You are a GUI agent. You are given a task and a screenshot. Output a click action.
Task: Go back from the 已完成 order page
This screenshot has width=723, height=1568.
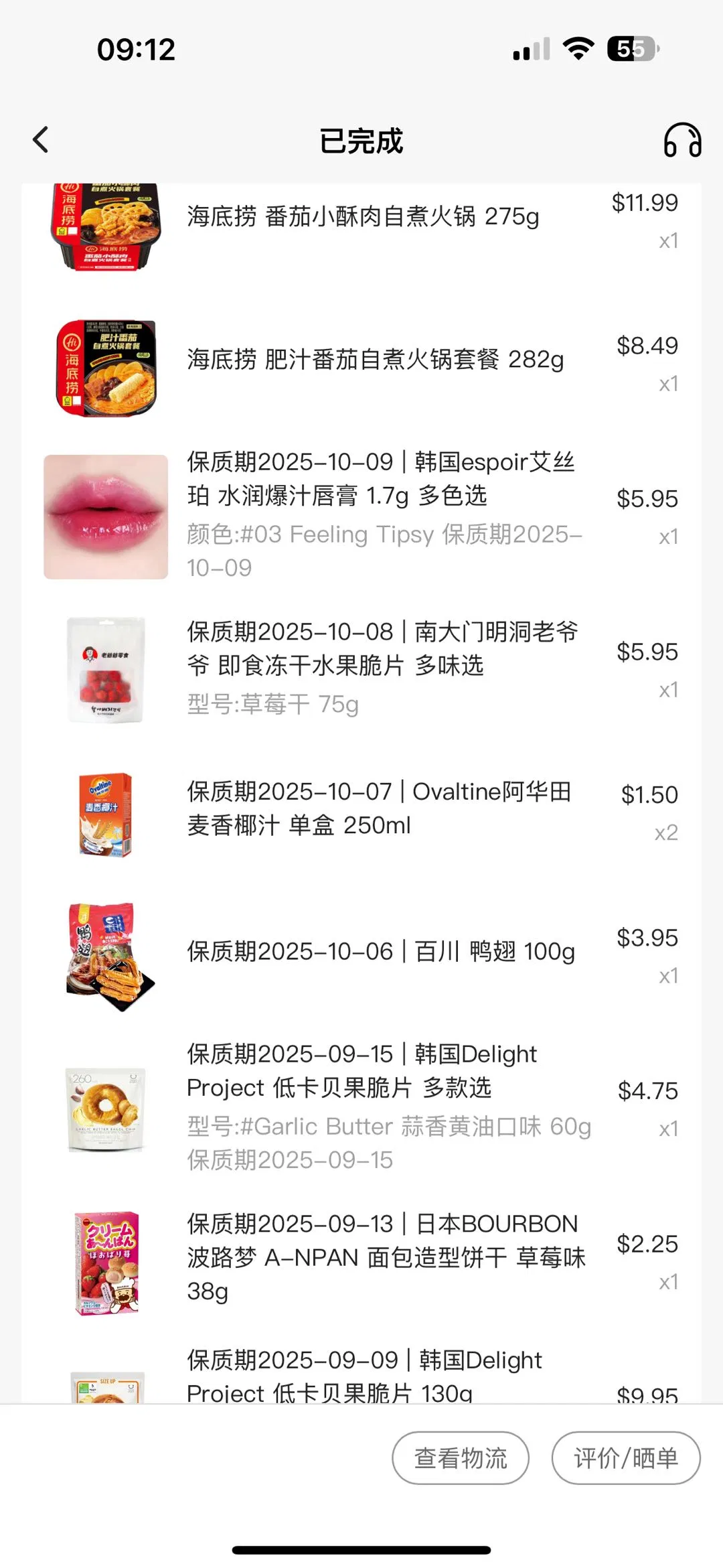pos(41,140)
